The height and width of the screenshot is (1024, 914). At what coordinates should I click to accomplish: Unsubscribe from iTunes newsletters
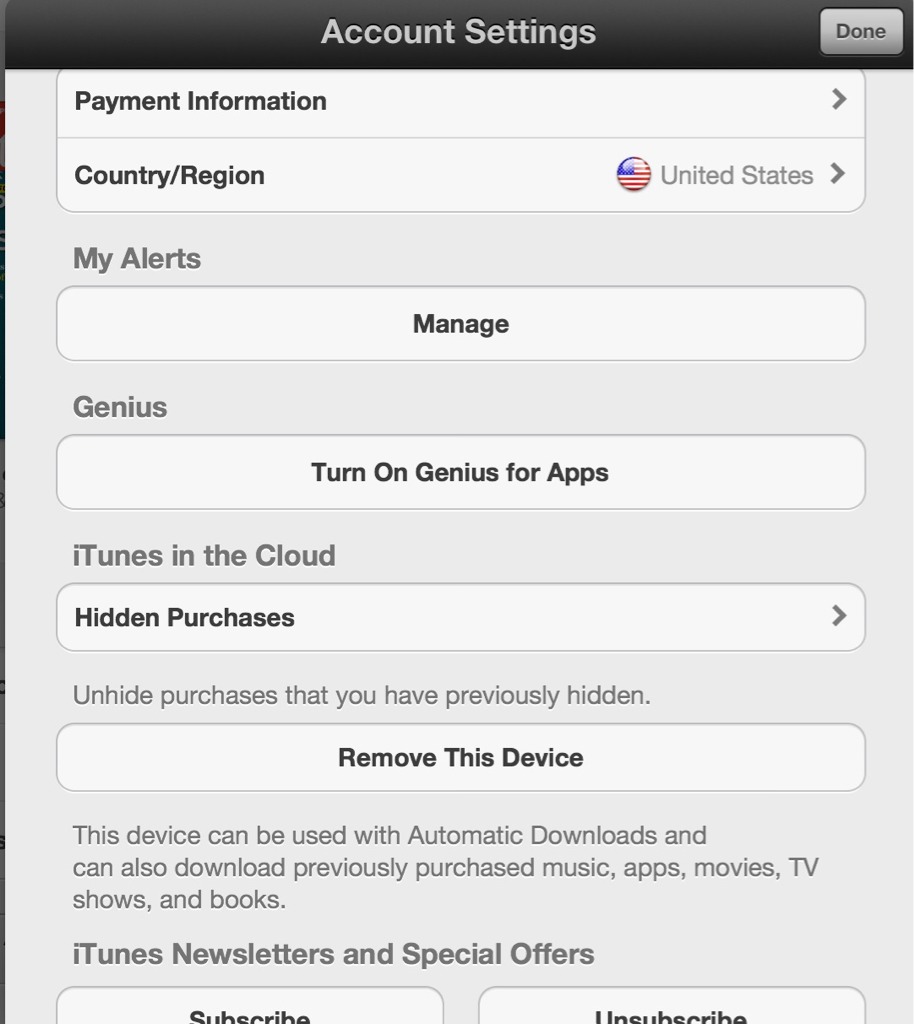(671, 1010)
